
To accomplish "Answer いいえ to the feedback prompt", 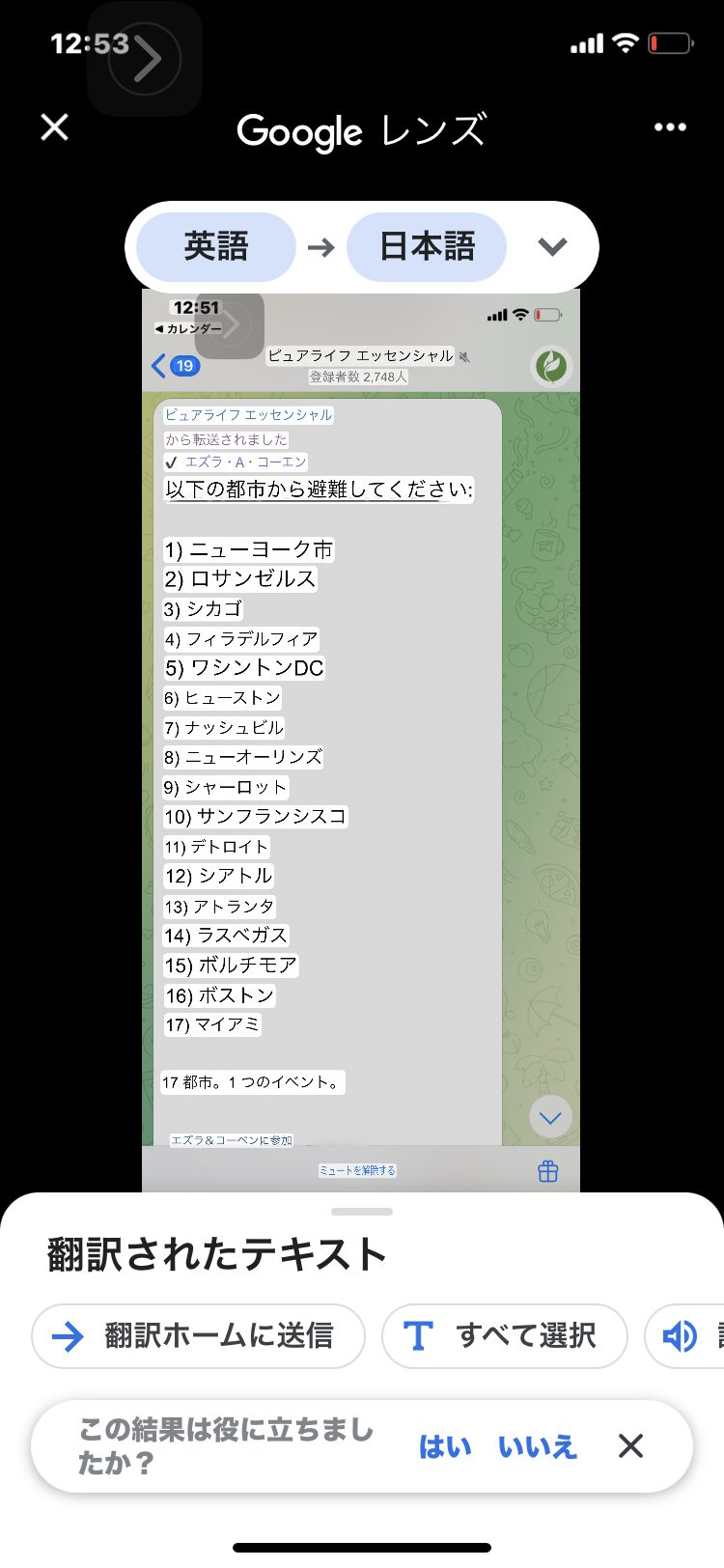I will tap(537, 1446).
